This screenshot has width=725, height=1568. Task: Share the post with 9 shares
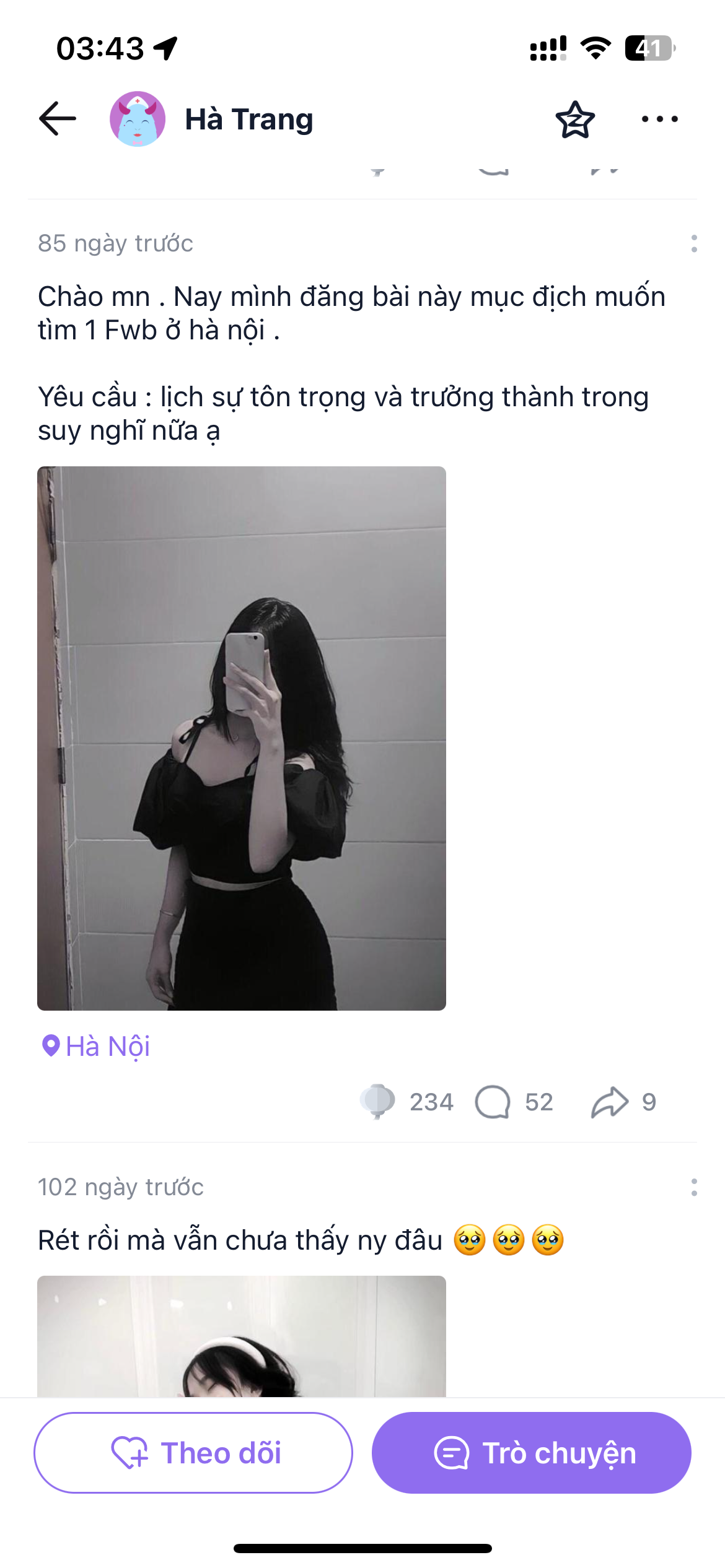610,1102
